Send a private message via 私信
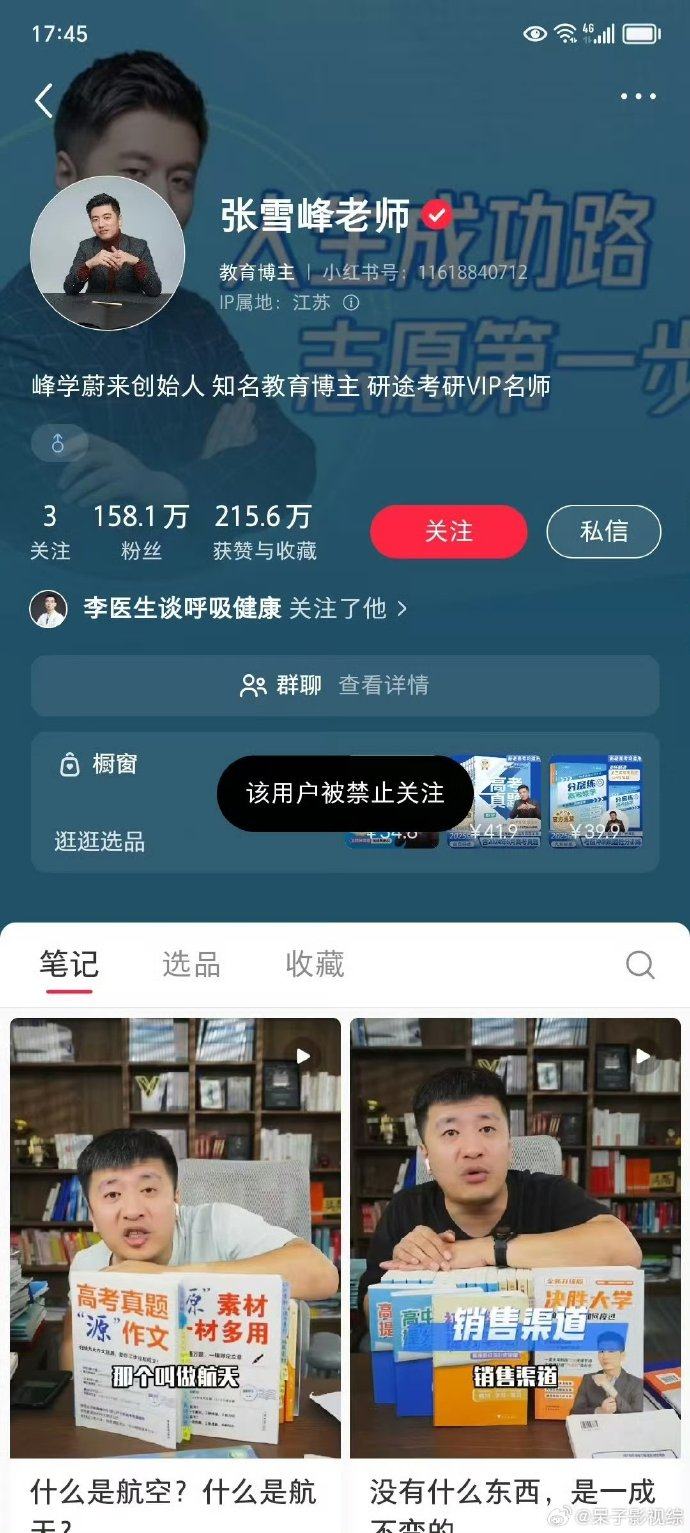This screenshot has width=690, height=1533. [604, 531]
